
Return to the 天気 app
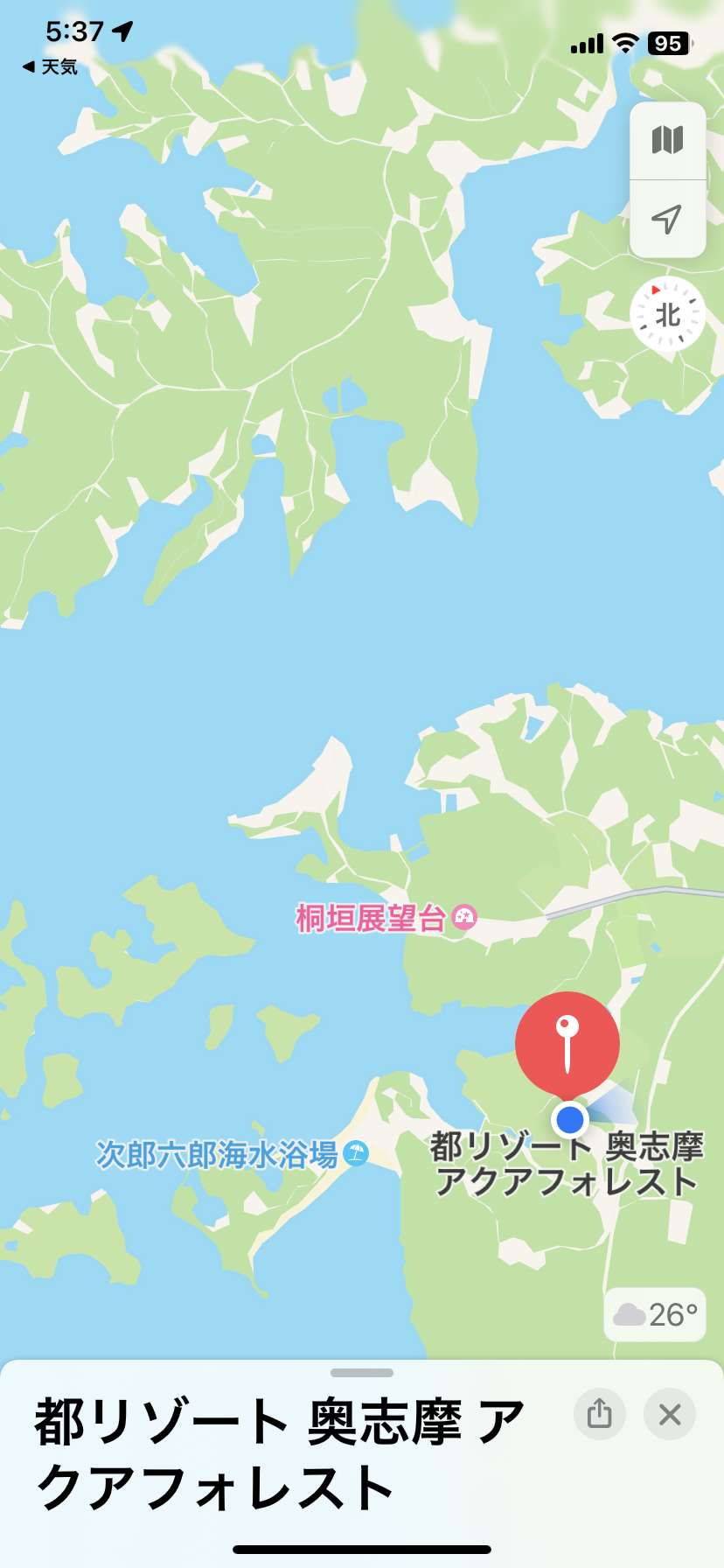50,66
